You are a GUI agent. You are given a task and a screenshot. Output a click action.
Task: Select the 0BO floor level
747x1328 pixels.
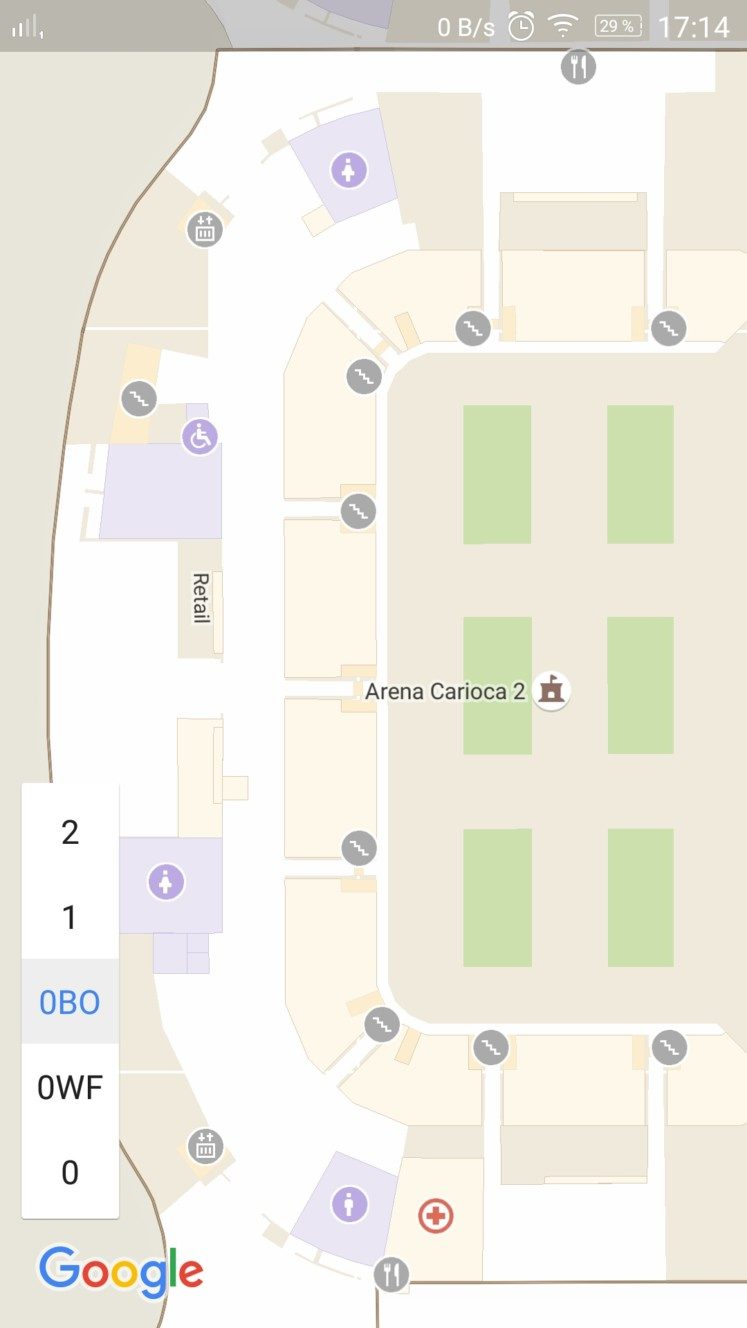[70, 1002]
